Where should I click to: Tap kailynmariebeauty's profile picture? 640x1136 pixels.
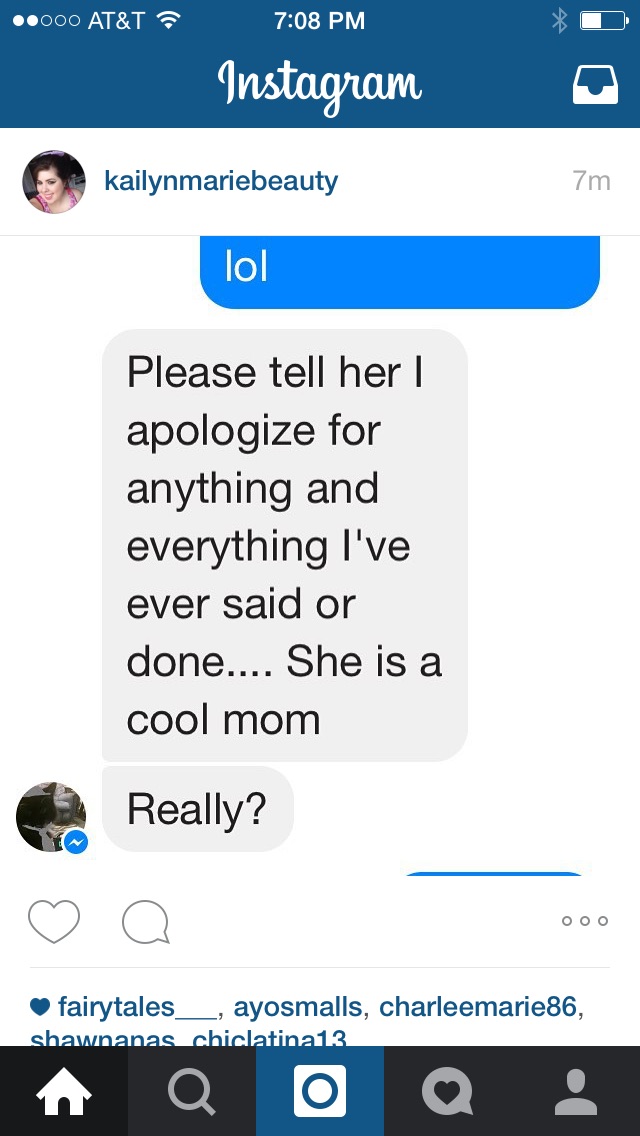click(54, 182)
